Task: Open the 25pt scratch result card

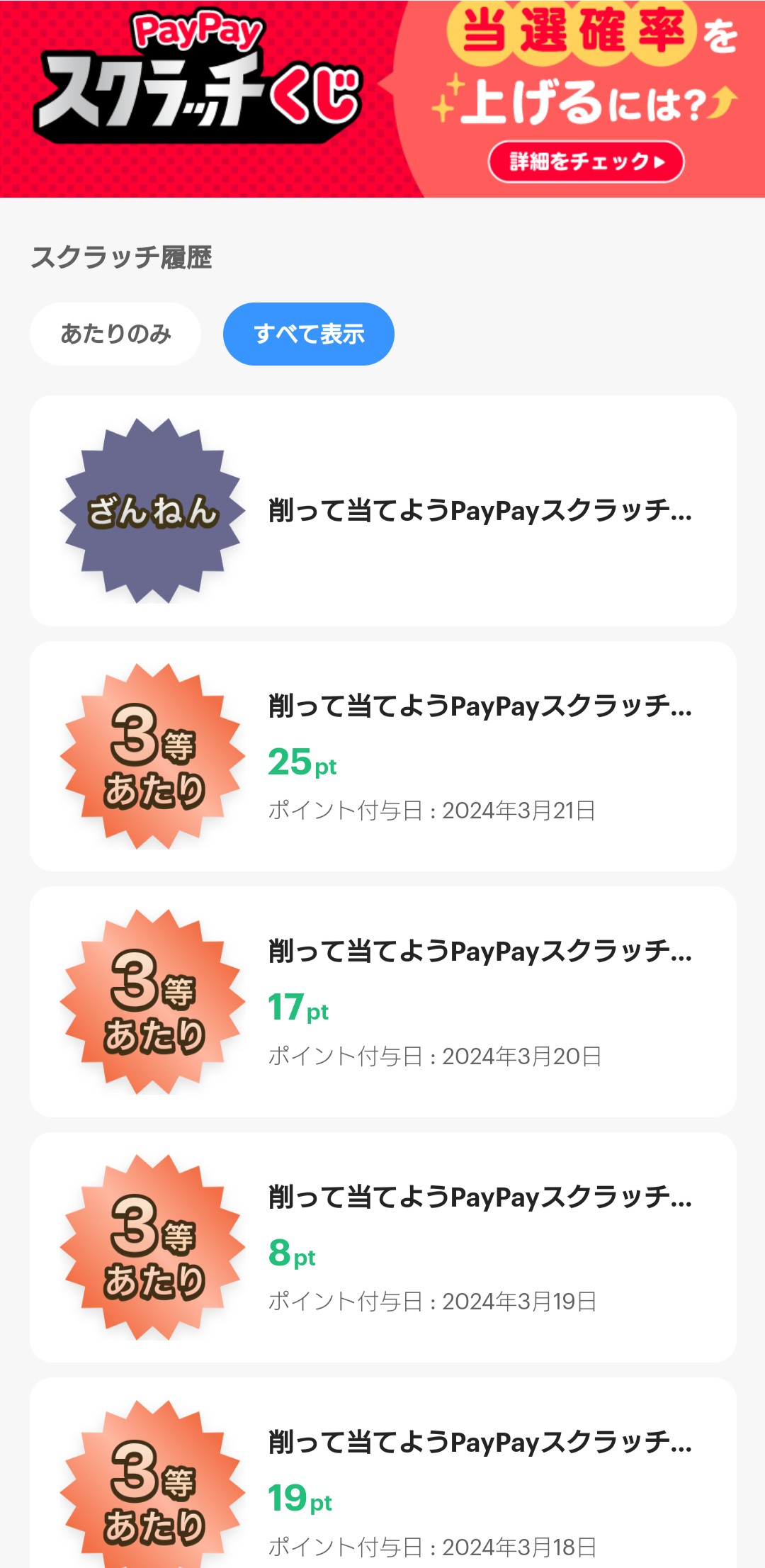Action: 382,756
